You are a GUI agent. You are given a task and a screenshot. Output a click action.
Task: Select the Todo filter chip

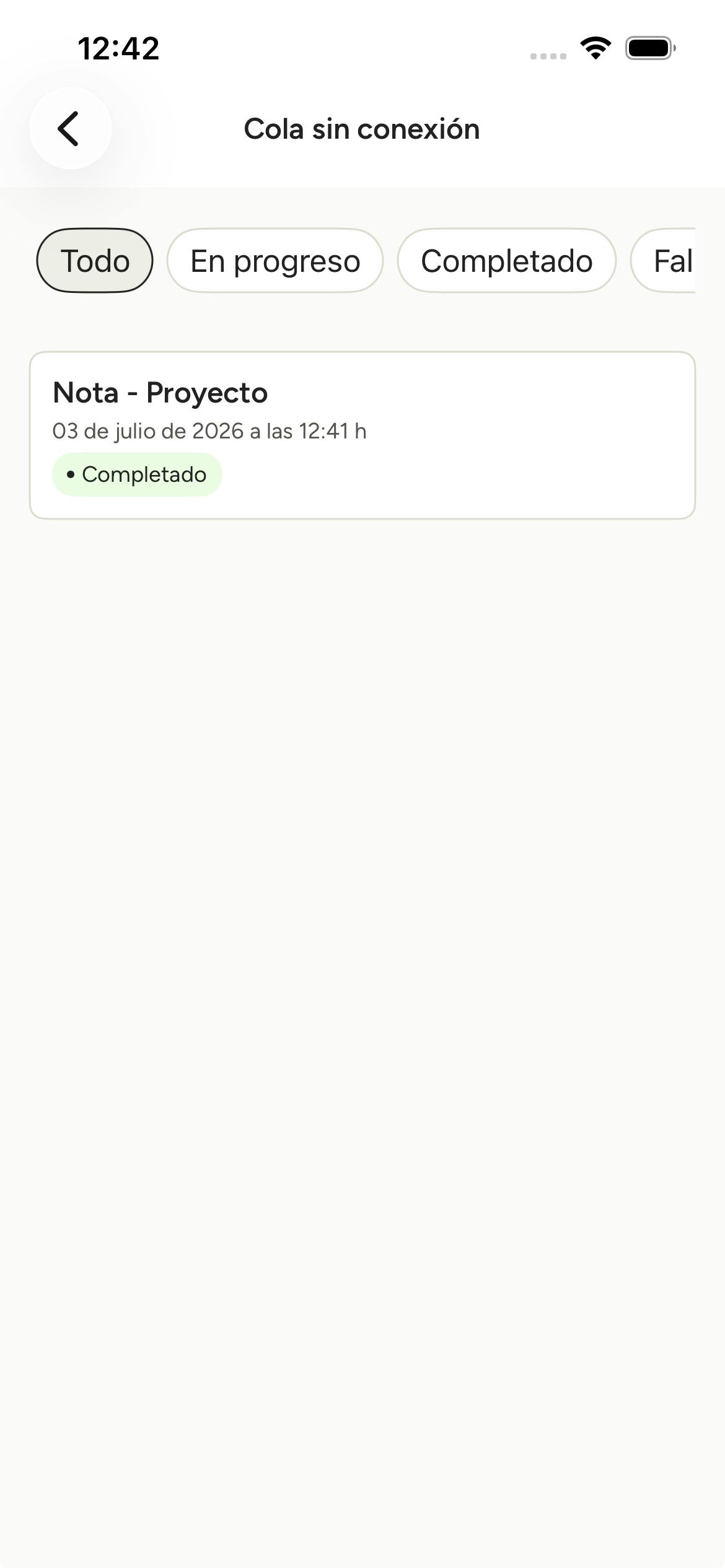(95, 261)
